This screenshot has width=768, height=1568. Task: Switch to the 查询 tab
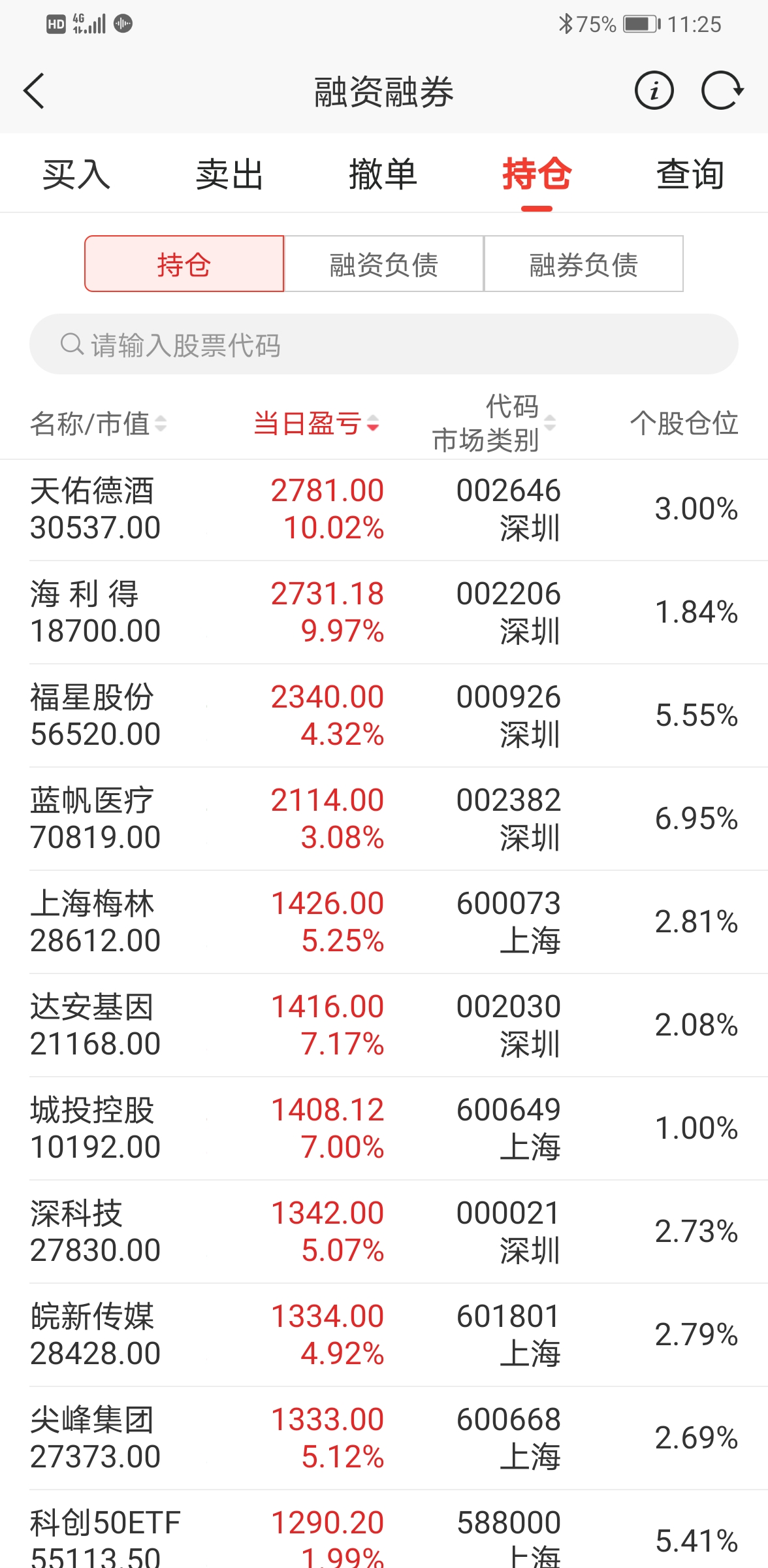[690, 174]
